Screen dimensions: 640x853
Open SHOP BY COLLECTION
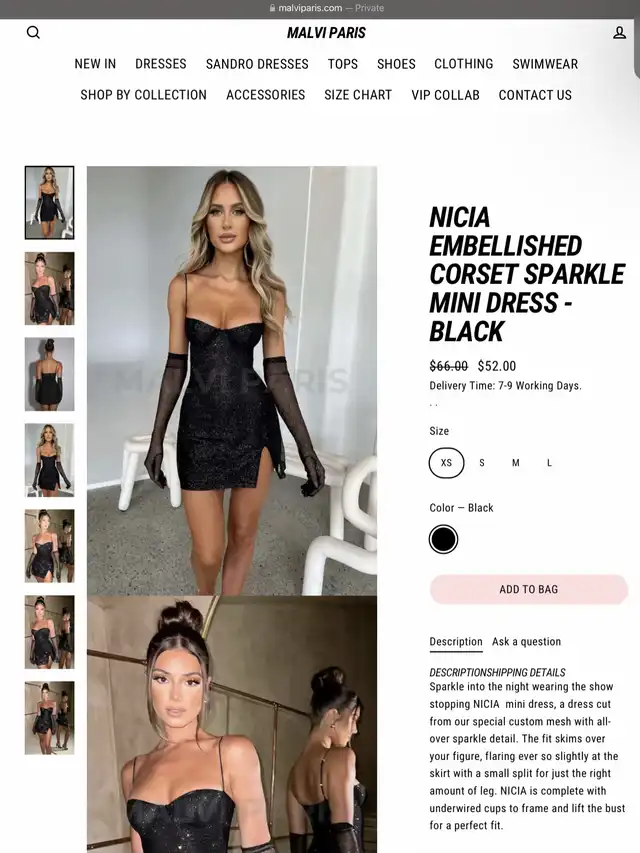click(x=144, y=95)
